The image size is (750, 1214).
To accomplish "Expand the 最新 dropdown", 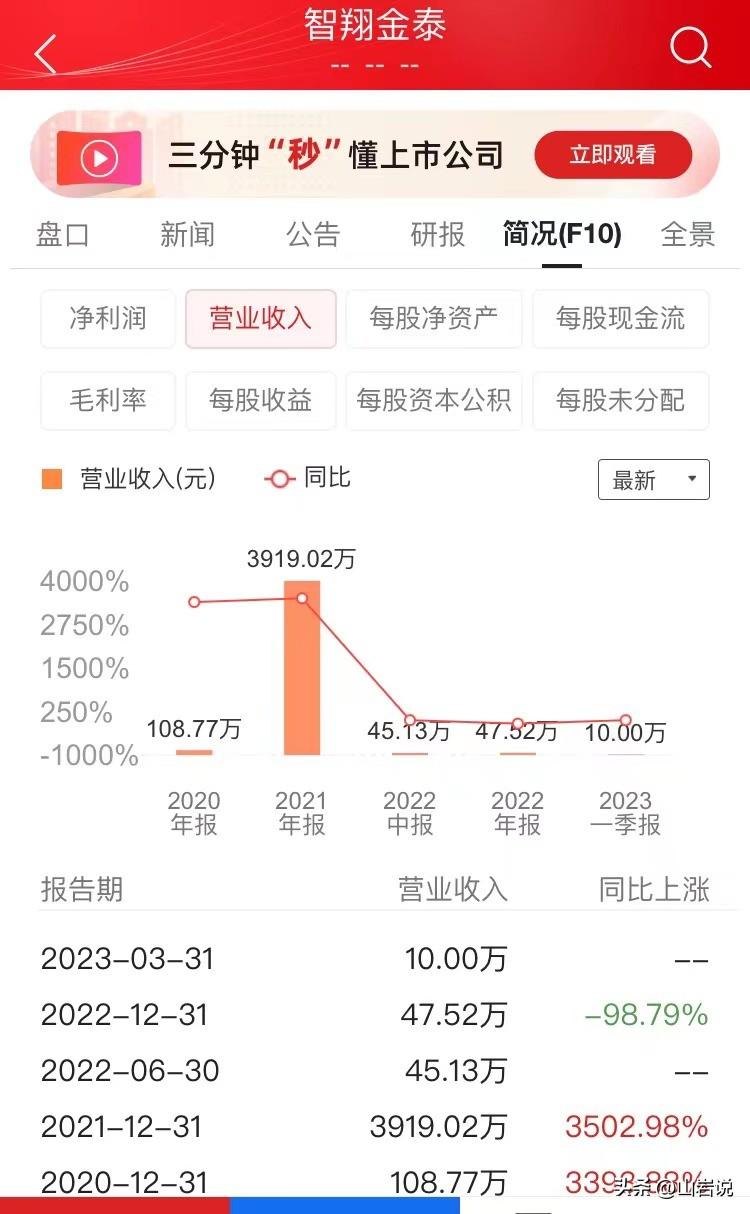I will click(653, 480).
